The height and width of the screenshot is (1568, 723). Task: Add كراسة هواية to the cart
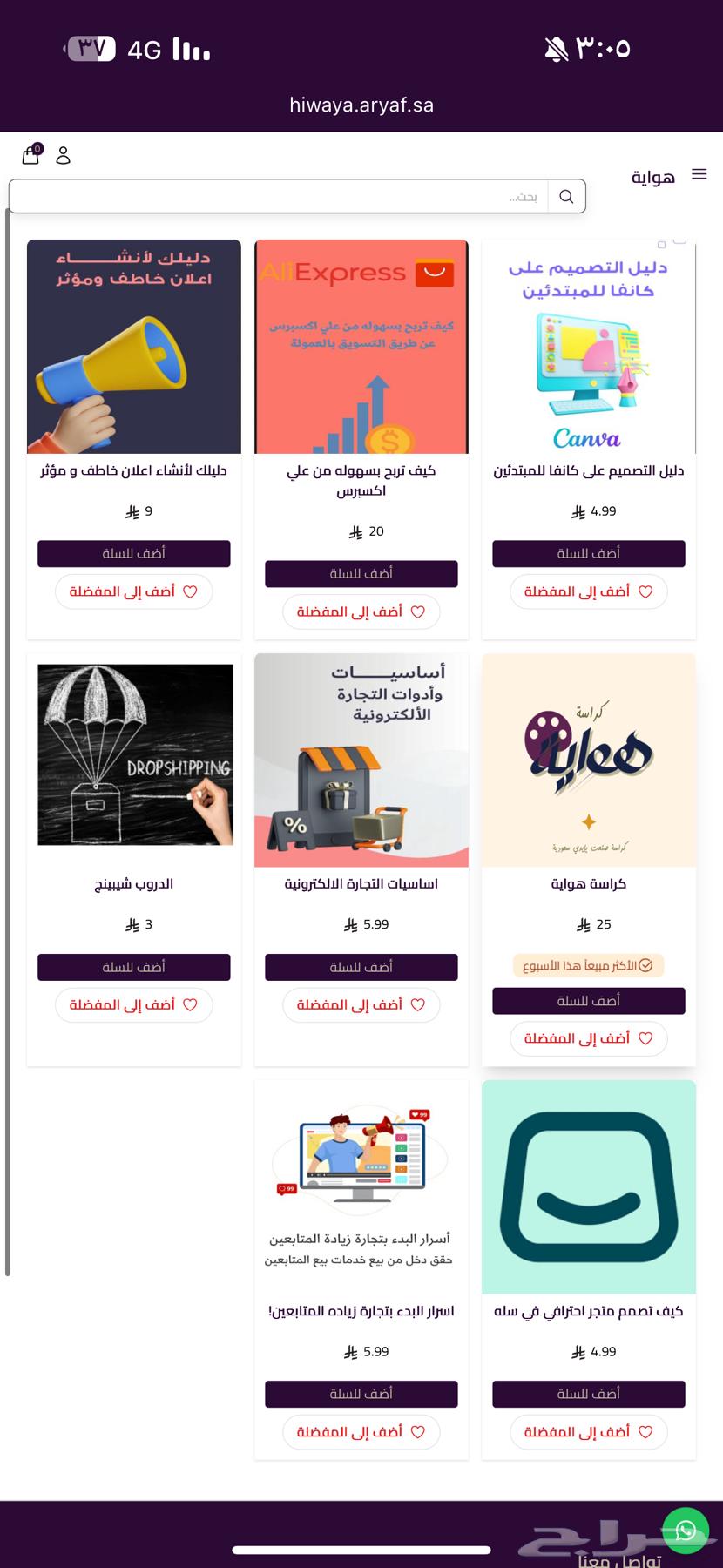588,1000
